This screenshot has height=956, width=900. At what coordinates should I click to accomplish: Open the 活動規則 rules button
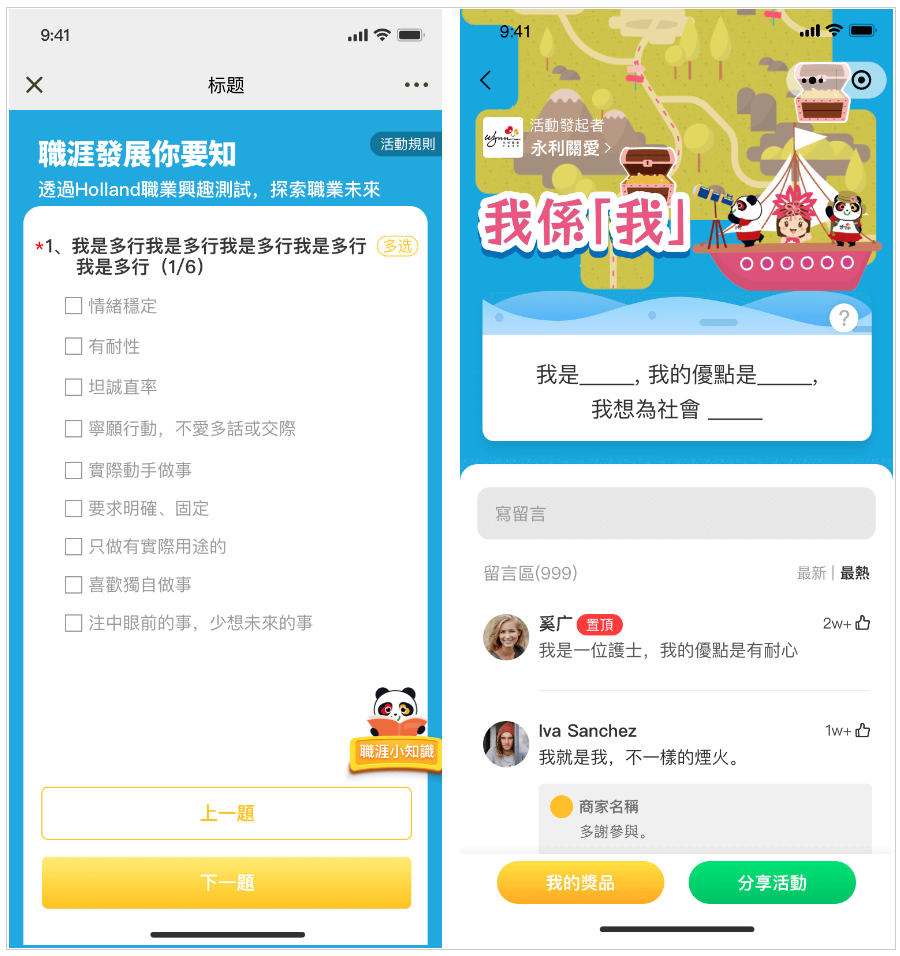(x=407, y=144)
